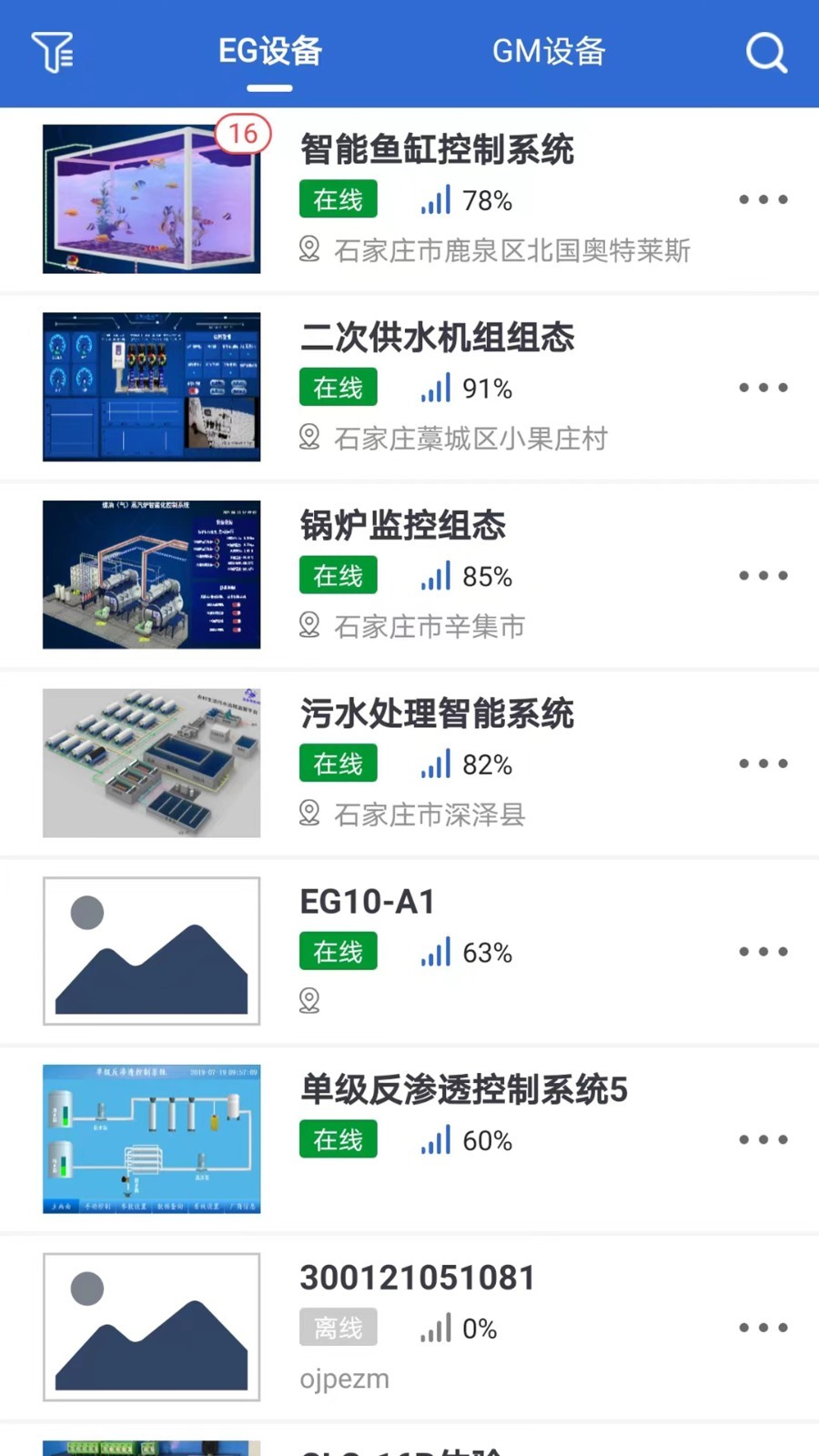Open more options for 智能鱼缸控制系统
819x1456 pixels.
click(763, 199)
